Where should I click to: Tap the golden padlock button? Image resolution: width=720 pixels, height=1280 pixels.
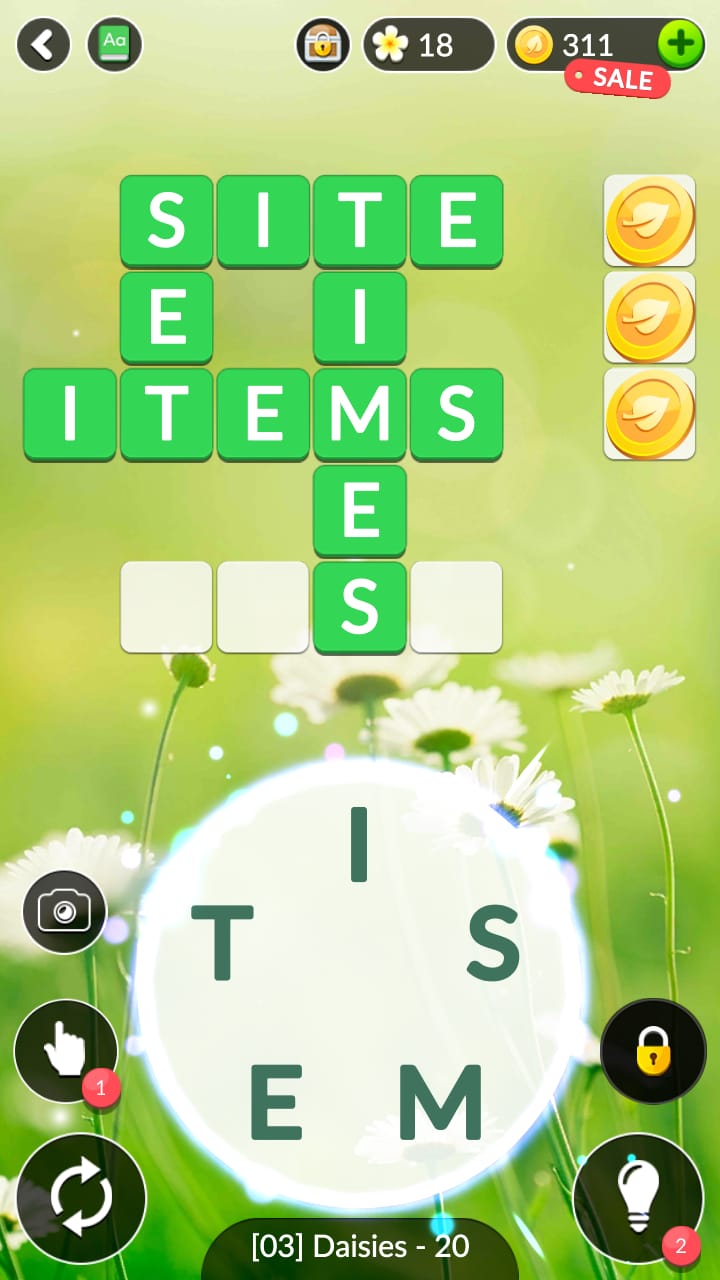[x=653, y=1051]
